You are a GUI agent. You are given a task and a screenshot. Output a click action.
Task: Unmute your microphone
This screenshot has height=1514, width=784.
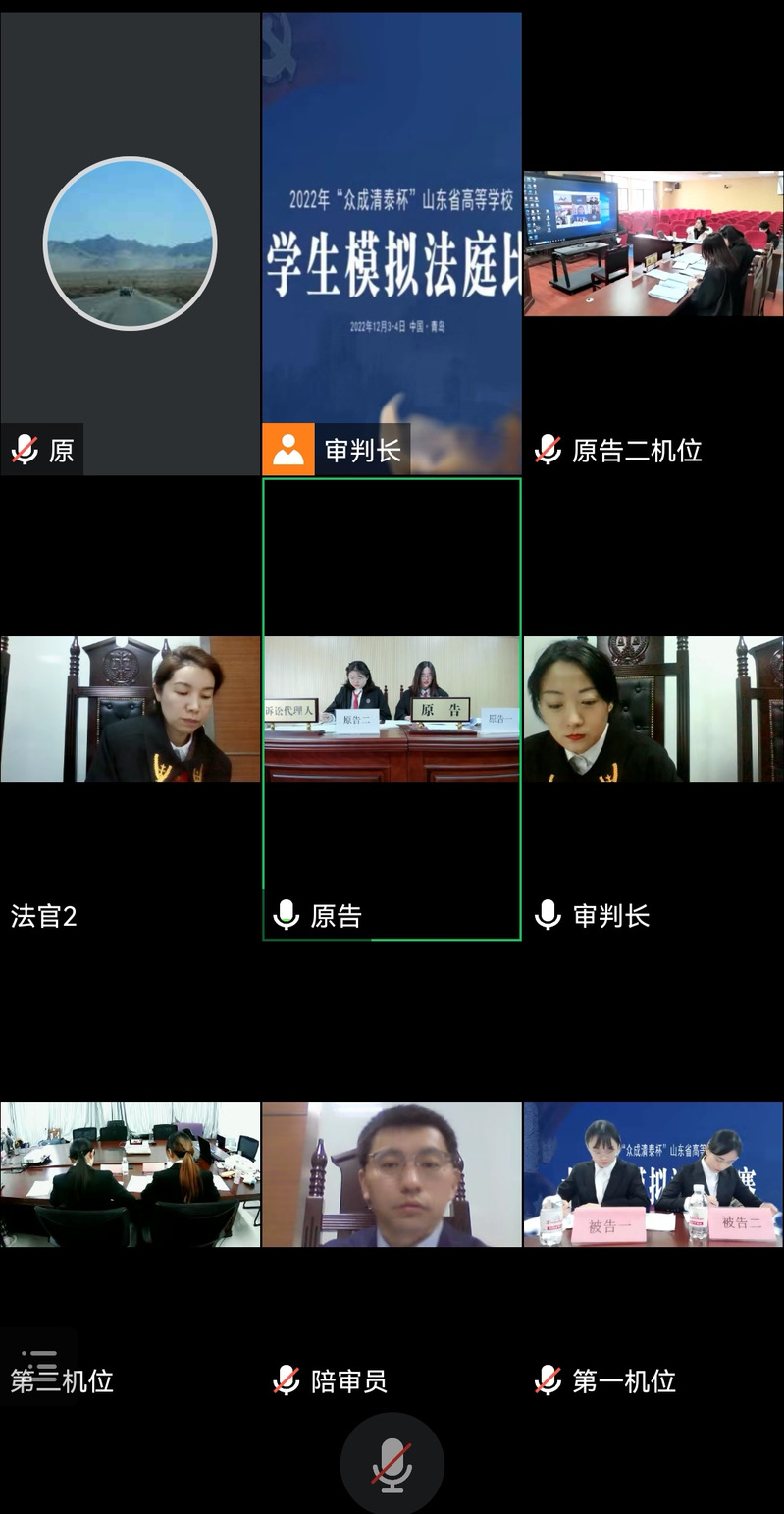pos(392,1465)
